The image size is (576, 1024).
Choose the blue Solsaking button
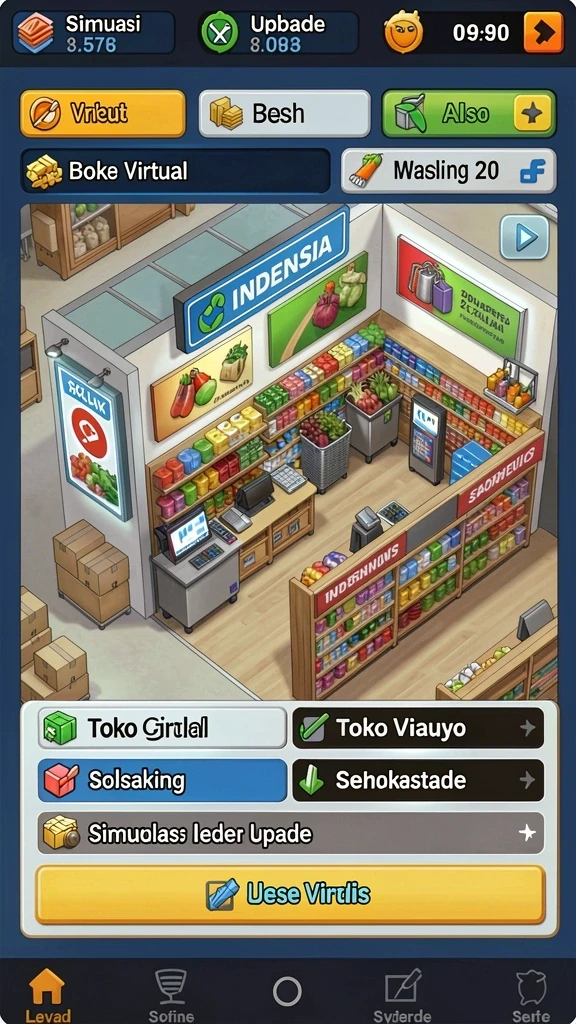pyautogui.click(x=162, y=780)
